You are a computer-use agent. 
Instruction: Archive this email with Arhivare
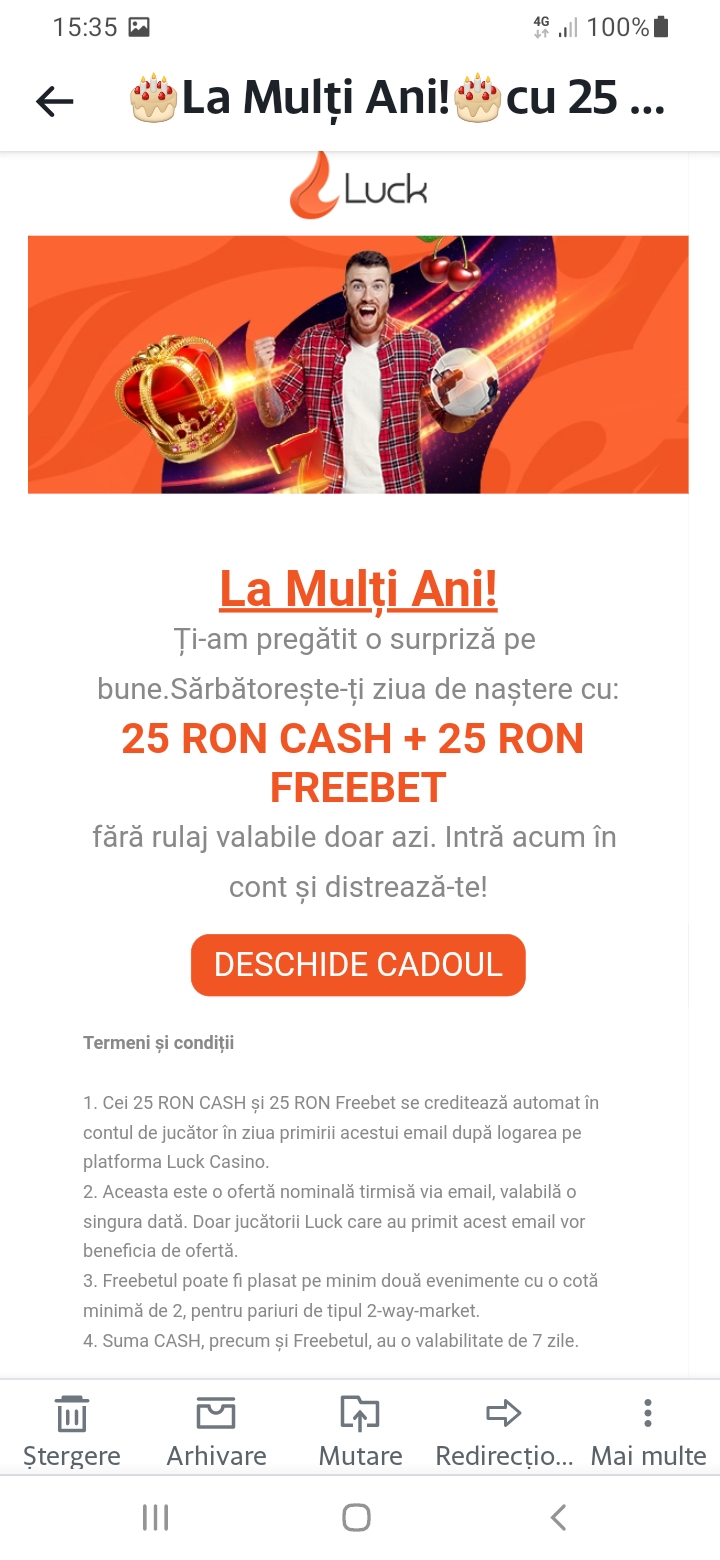coord(216,1430)
